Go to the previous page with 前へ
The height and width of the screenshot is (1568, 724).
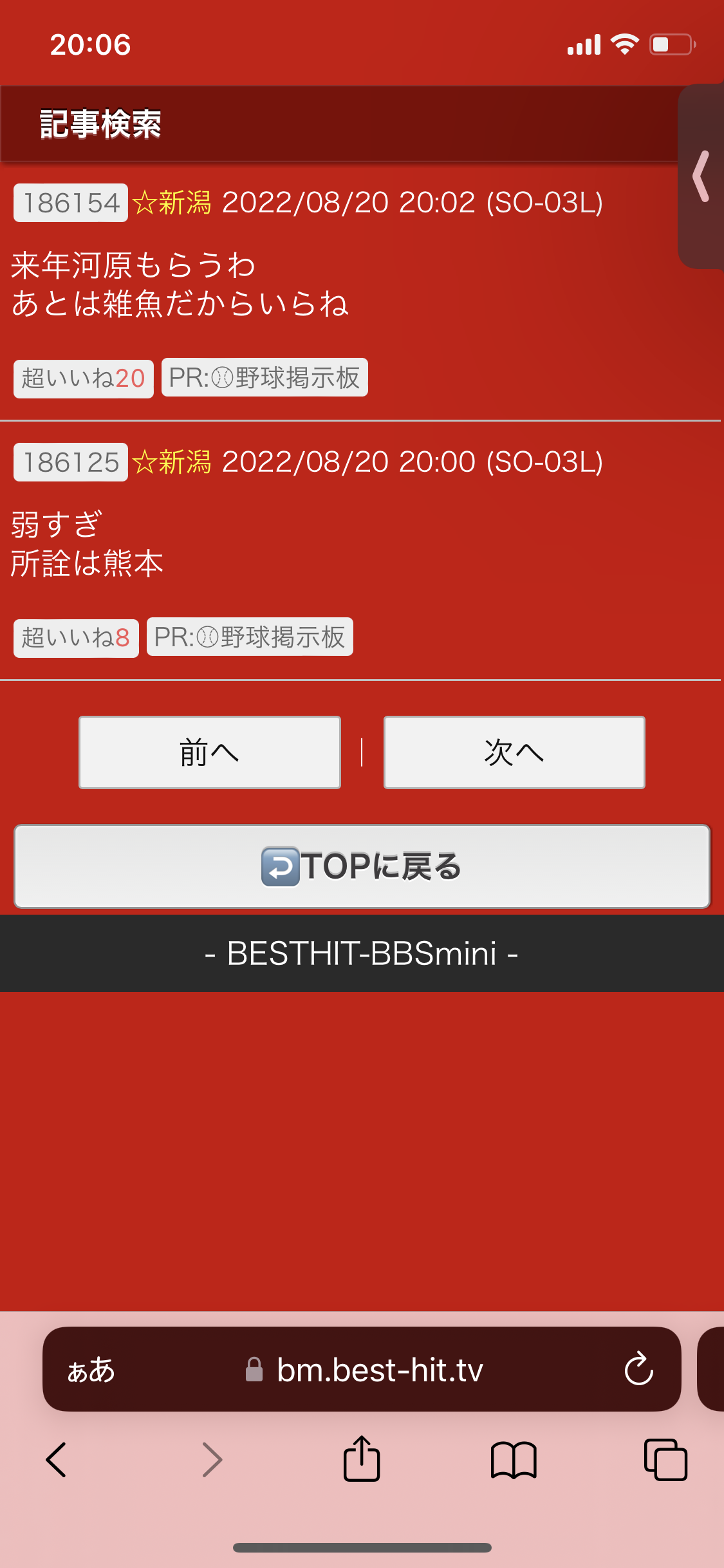point(210,752)
